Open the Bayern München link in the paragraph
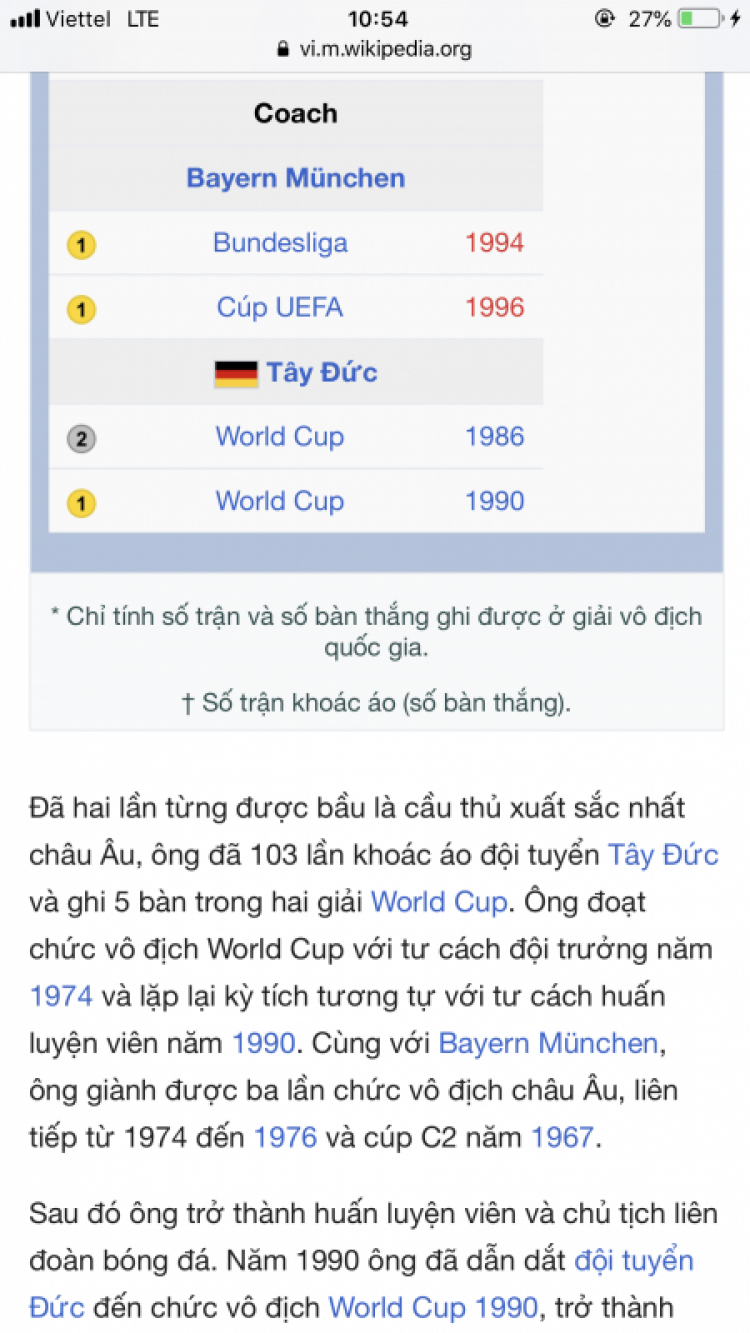The image size is (750, 1333). point(548,1043)
